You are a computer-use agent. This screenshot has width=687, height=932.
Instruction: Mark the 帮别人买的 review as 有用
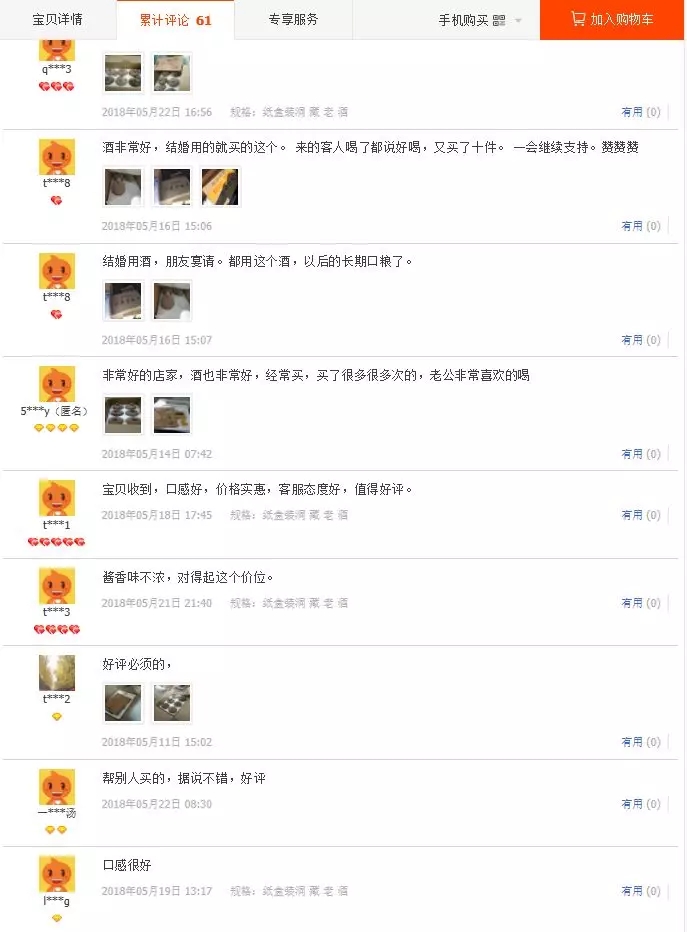640,804
